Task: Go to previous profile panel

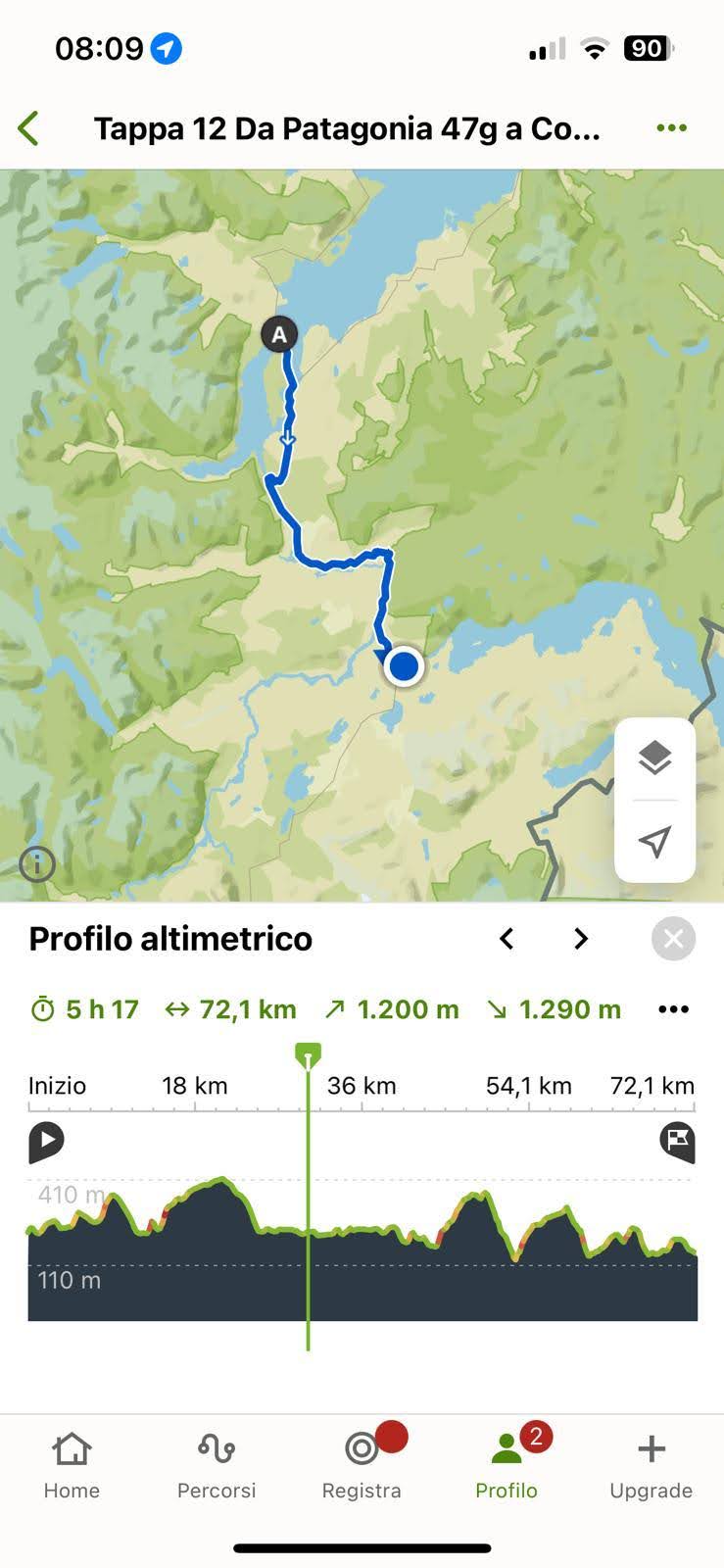Action: [507, 939]
